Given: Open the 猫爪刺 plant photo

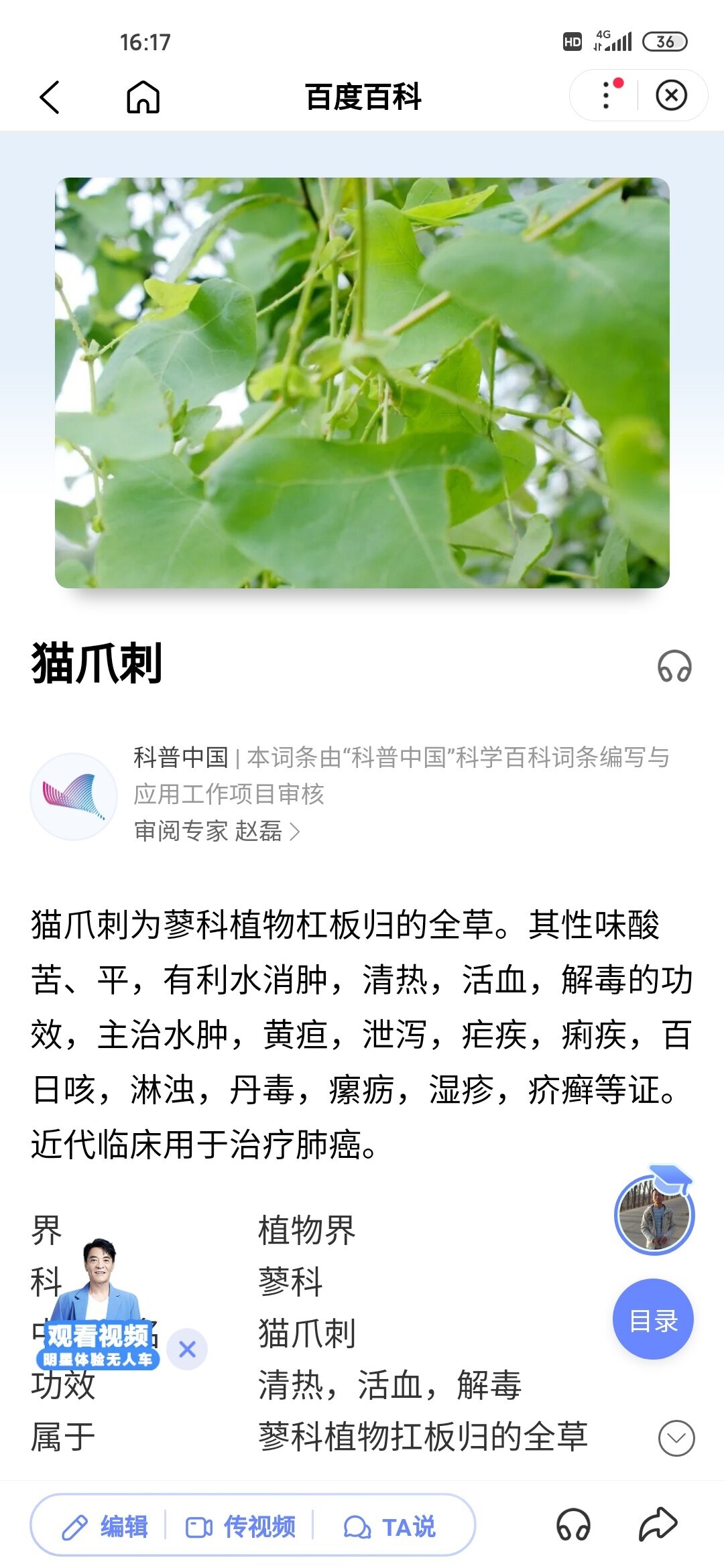Looking at the screenshot, I should [362, 383].
